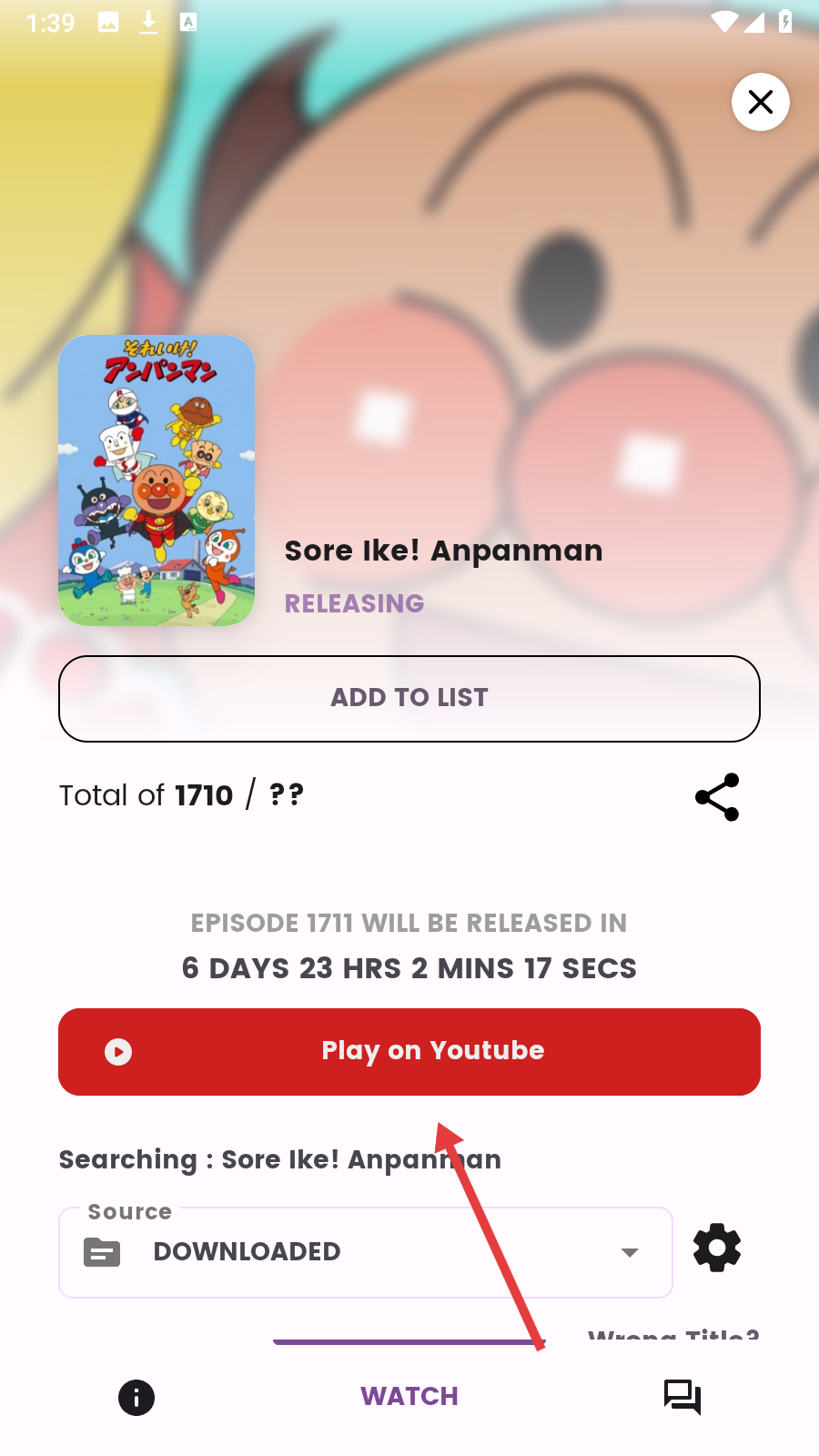Open the Sore Ike! Anpanman cover image
The width and height of the screenshot is (819, 1456).
click(x=157, y=480)
